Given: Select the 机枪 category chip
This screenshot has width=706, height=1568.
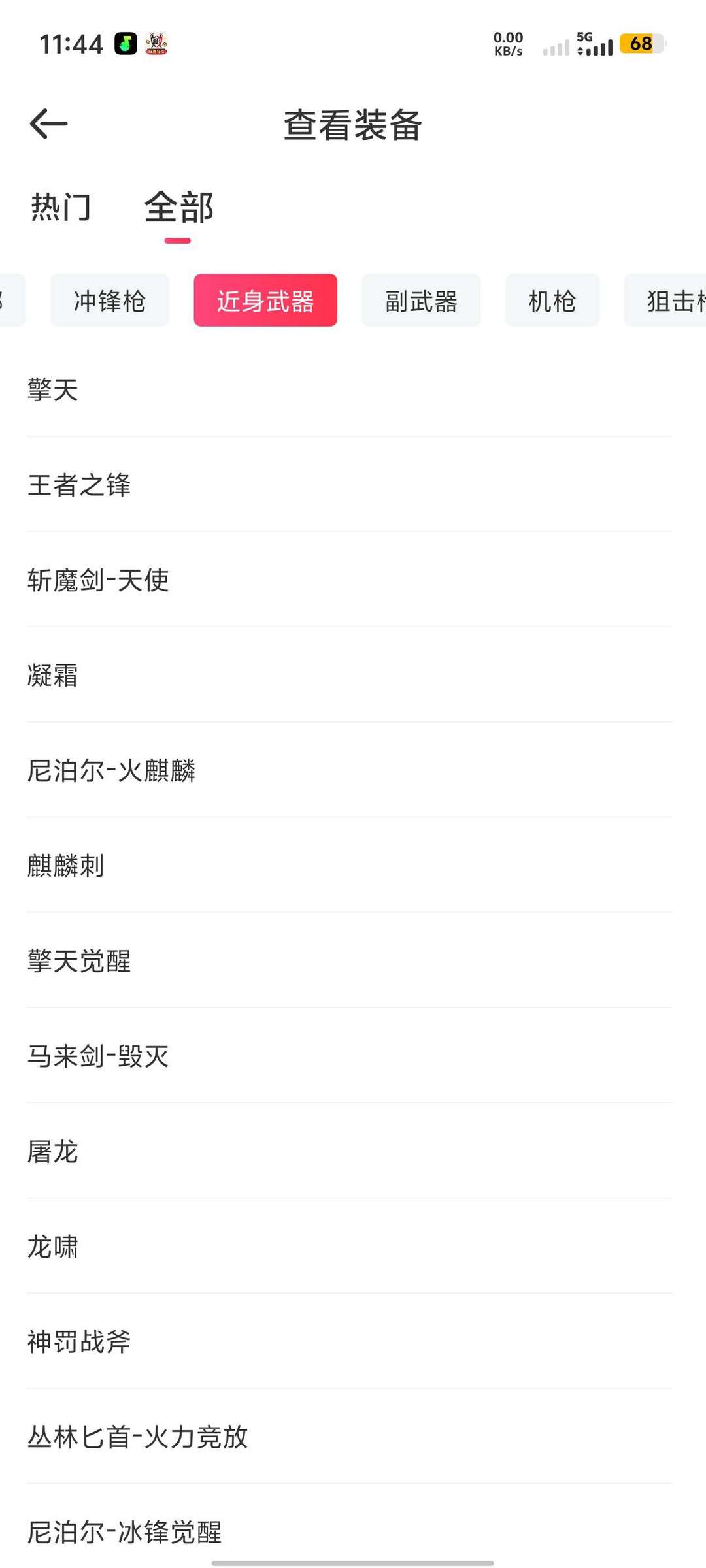Looking at the screenshot, I should 552,301.
